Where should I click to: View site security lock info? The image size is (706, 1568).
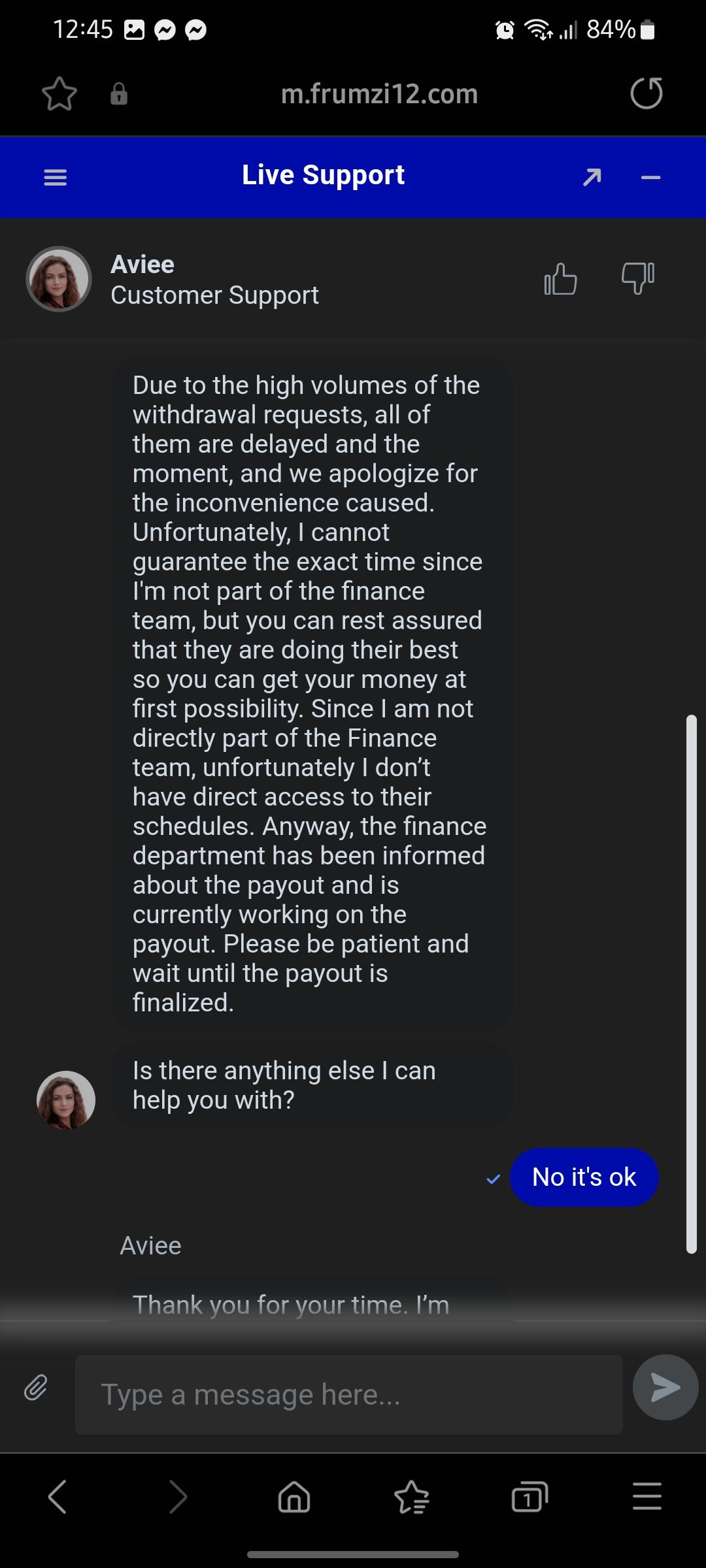click(x=119, y=94)
